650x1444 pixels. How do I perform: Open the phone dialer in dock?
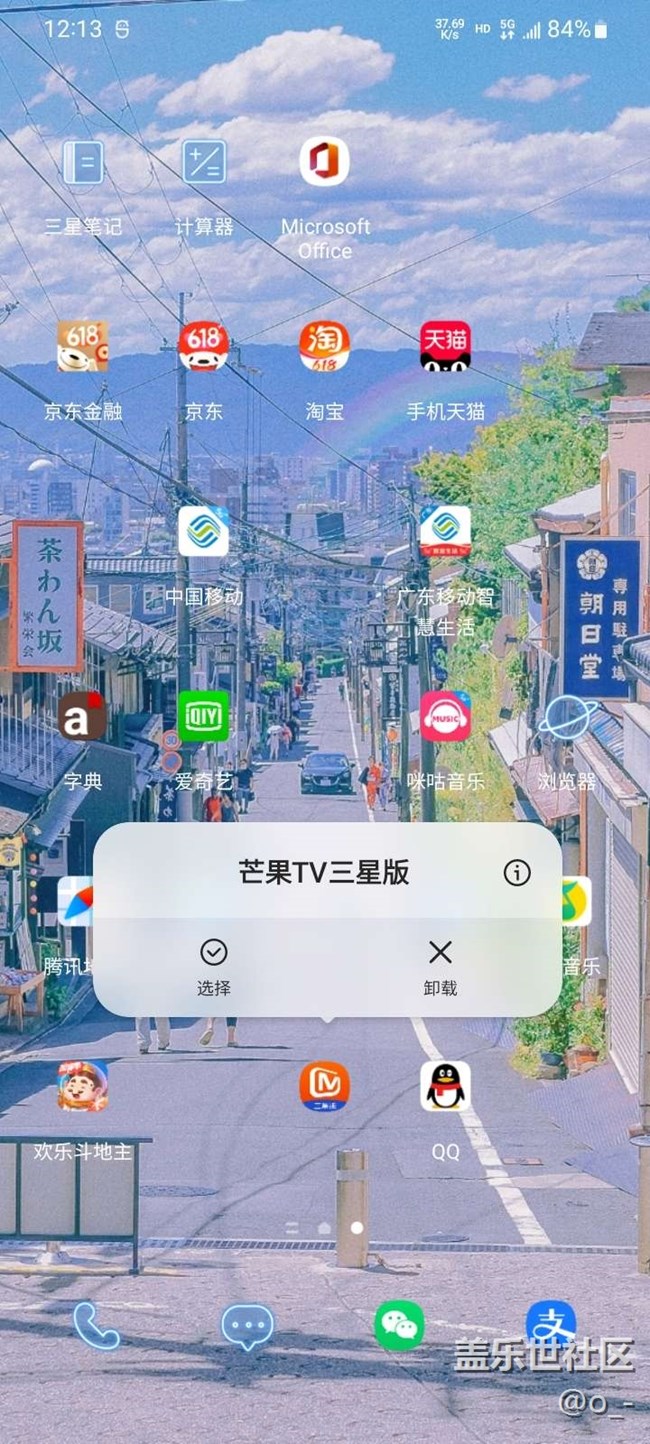[x=97, y=1326]
